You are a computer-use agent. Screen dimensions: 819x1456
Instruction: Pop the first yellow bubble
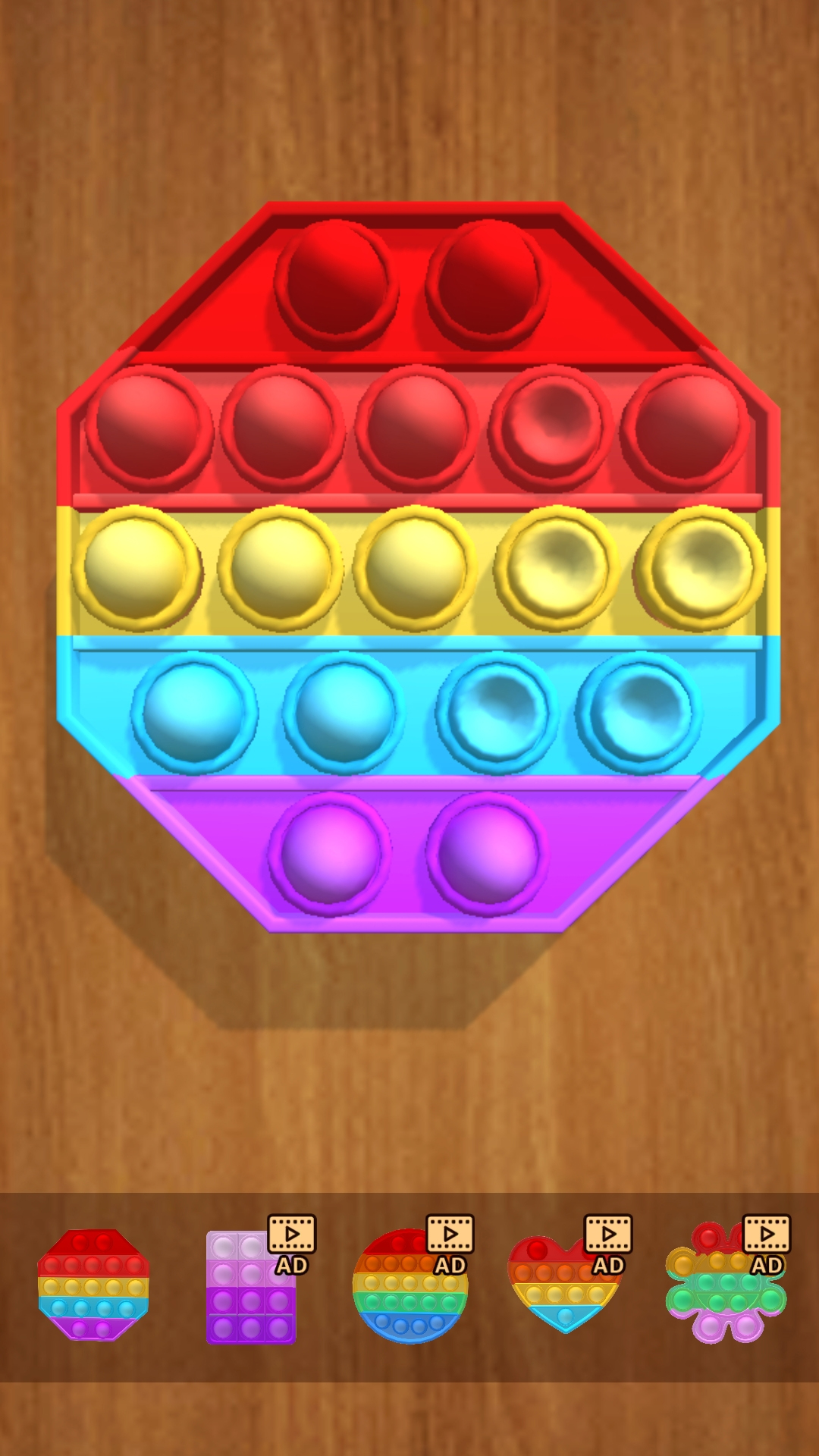pyautogui.click(x=136, y=568)
